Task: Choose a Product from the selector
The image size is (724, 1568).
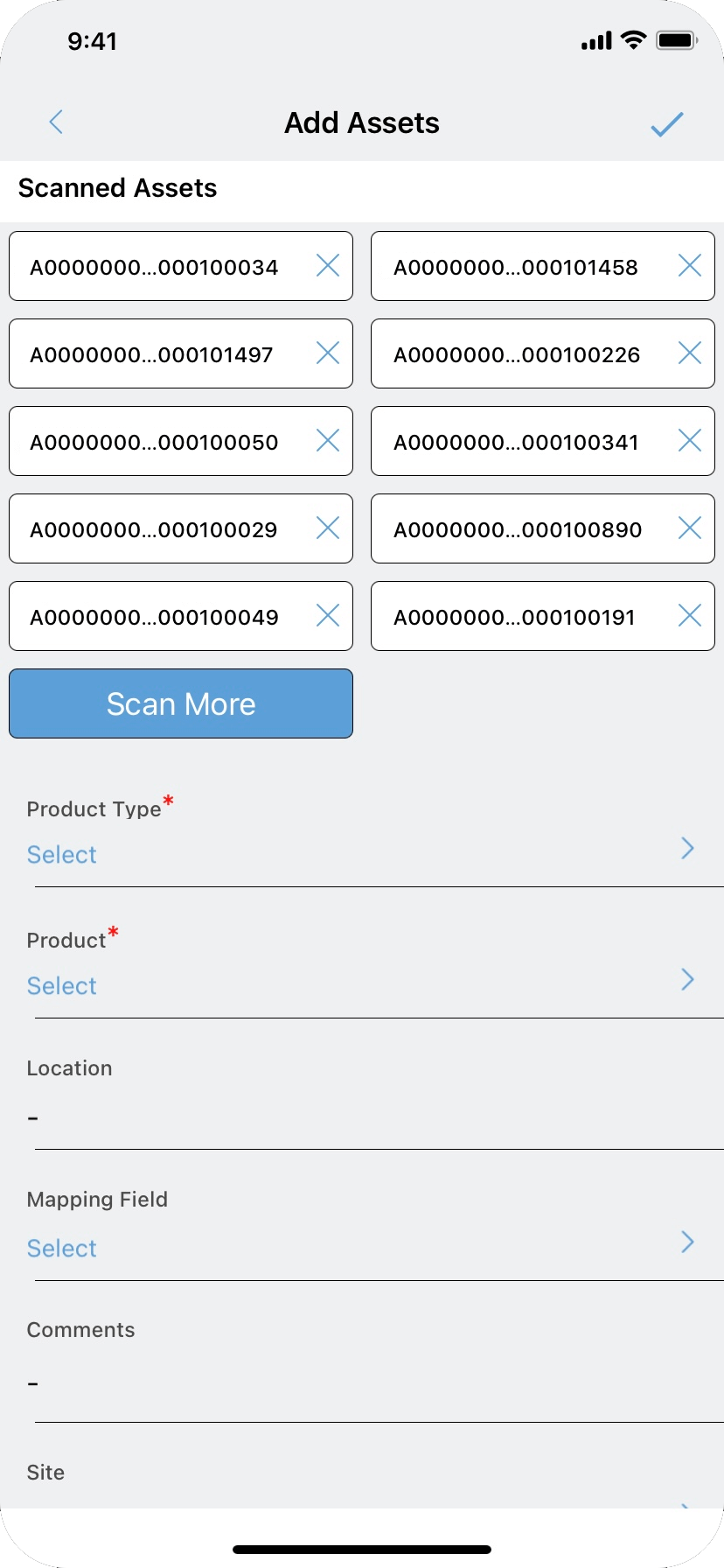Action: click(x=362, y=984)
